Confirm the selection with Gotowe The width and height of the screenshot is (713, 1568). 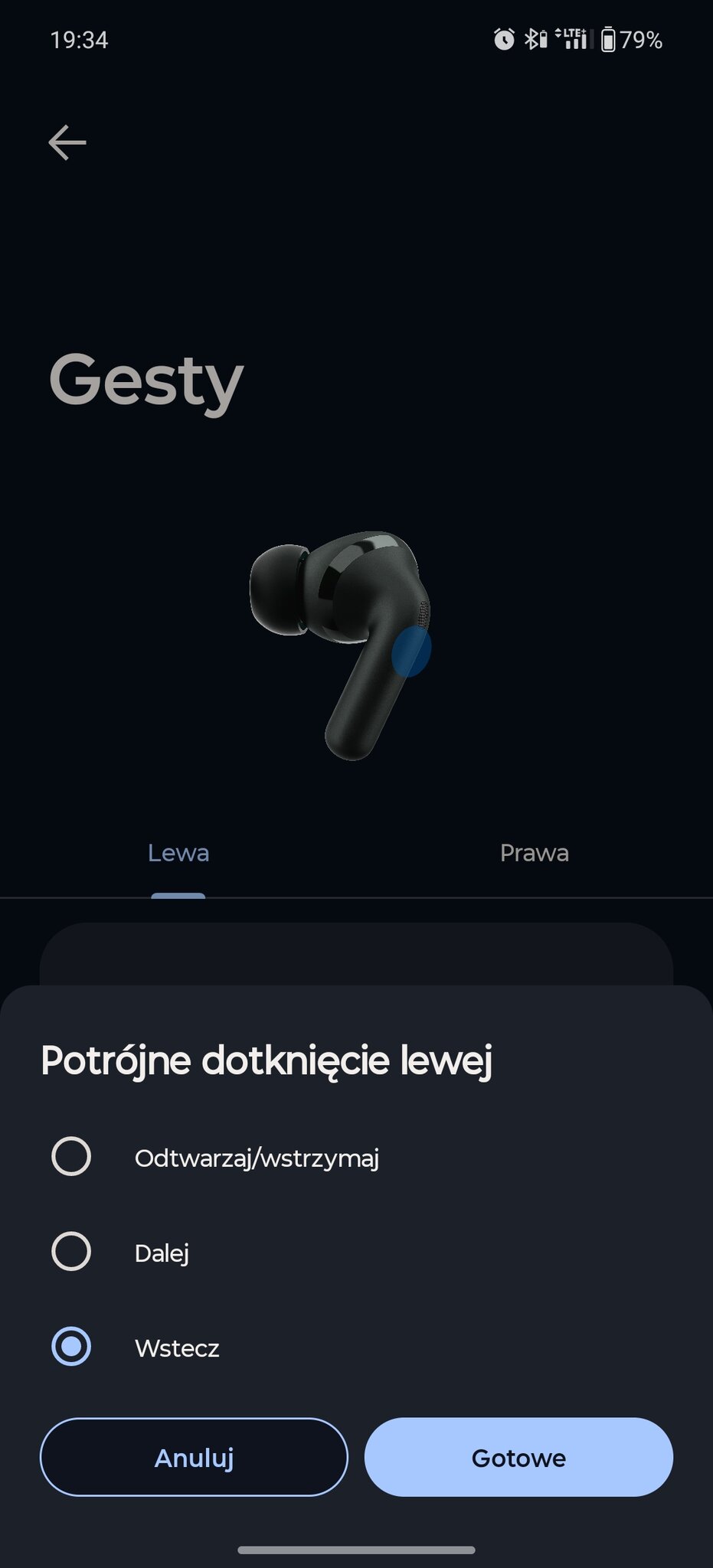point(518,1457)
